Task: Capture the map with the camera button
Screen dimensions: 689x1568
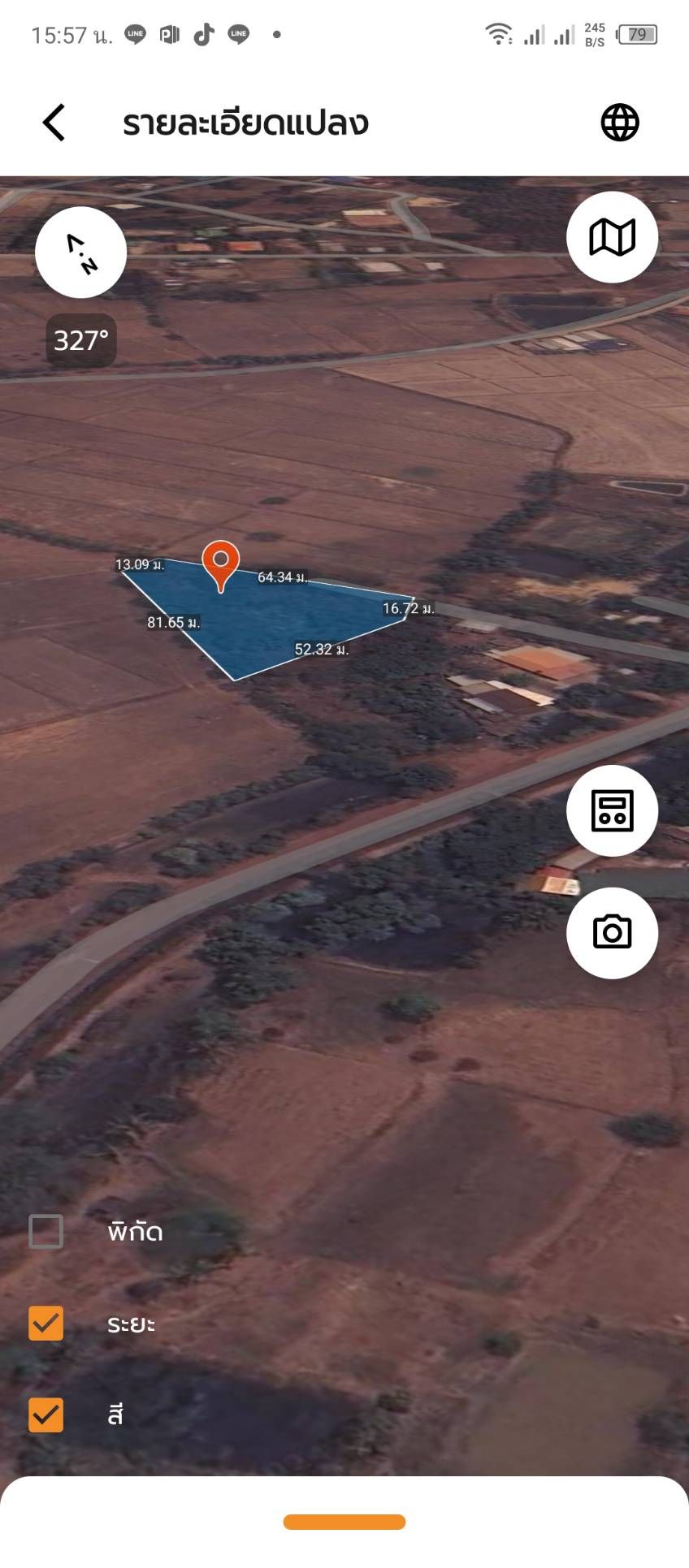Action: tap(612, 932)
